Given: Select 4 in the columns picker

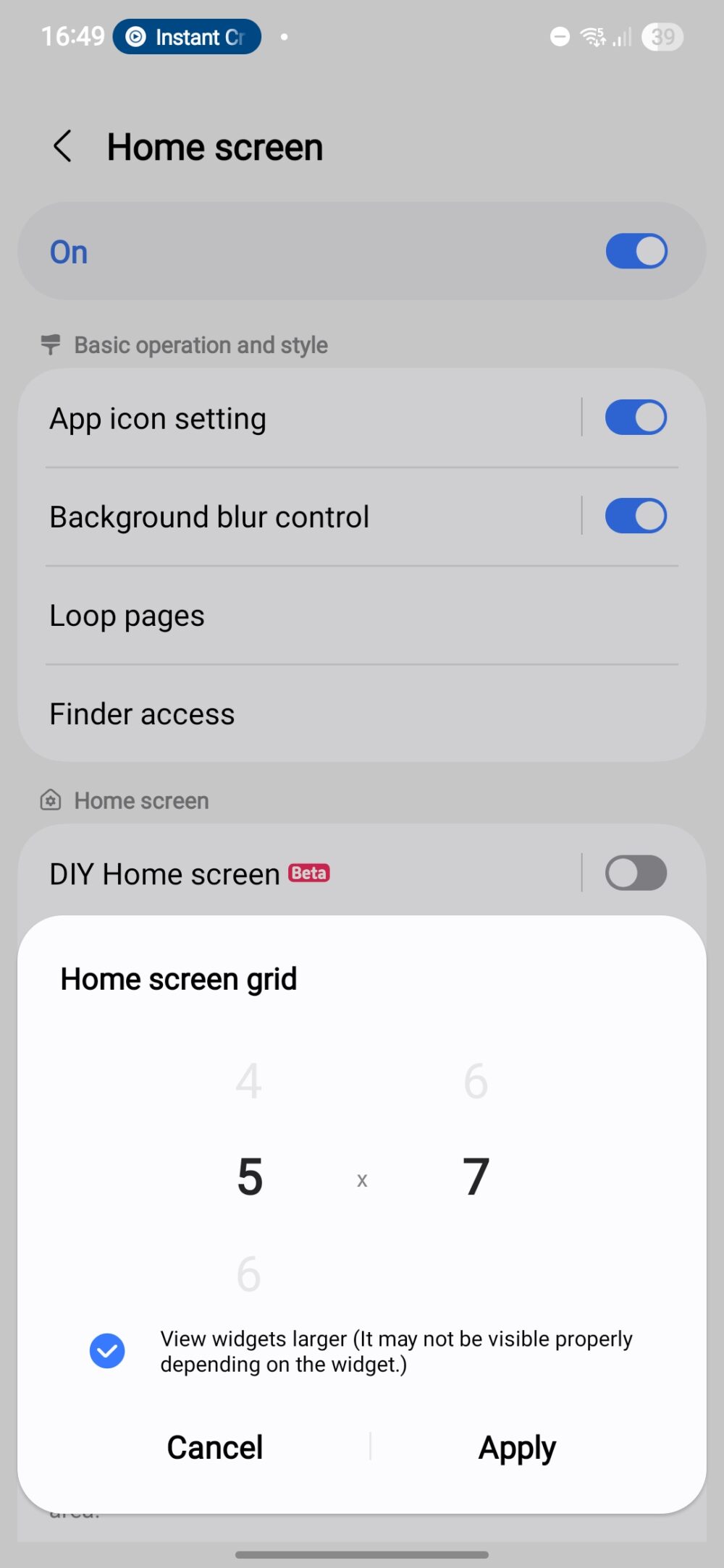Looking at the screenshot, I should click(248, 1082).
